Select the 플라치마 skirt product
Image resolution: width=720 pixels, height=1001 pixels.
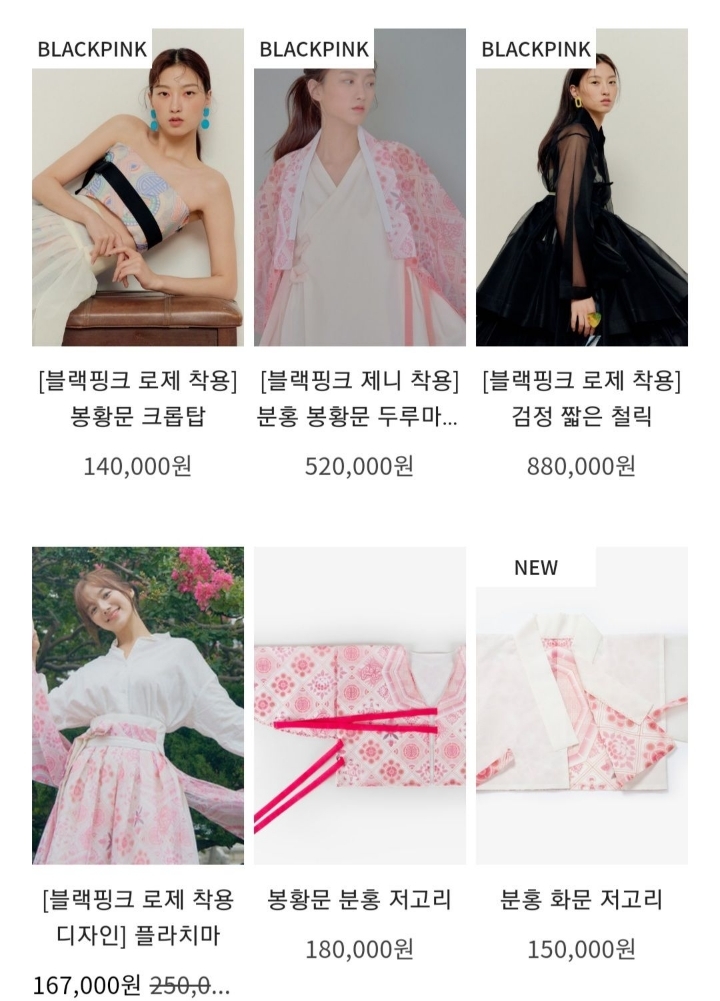coord(137,706)
